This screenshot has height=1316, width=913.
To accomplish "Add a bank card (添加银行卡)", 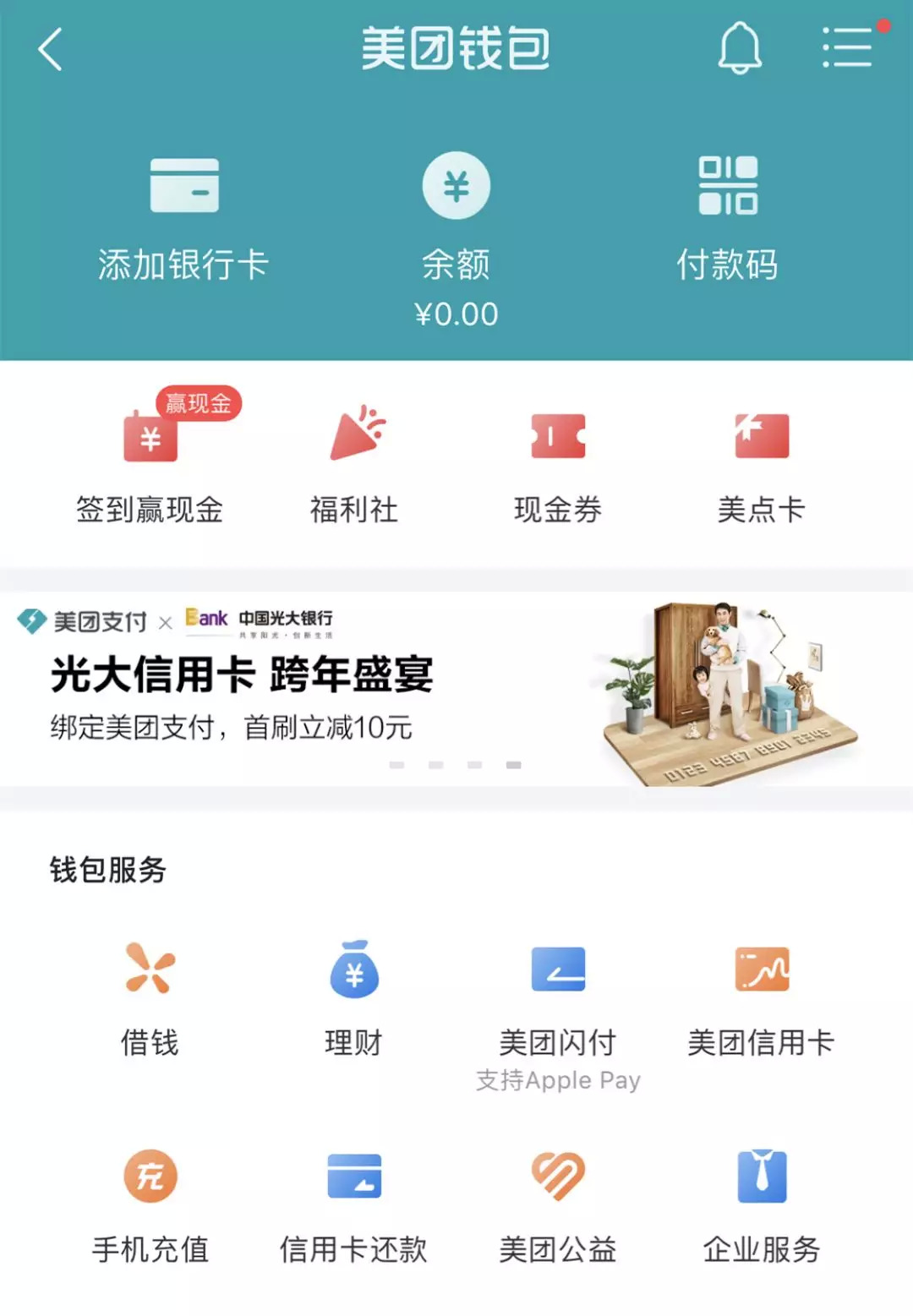I will pyautogui.click(x=183, y=218).
